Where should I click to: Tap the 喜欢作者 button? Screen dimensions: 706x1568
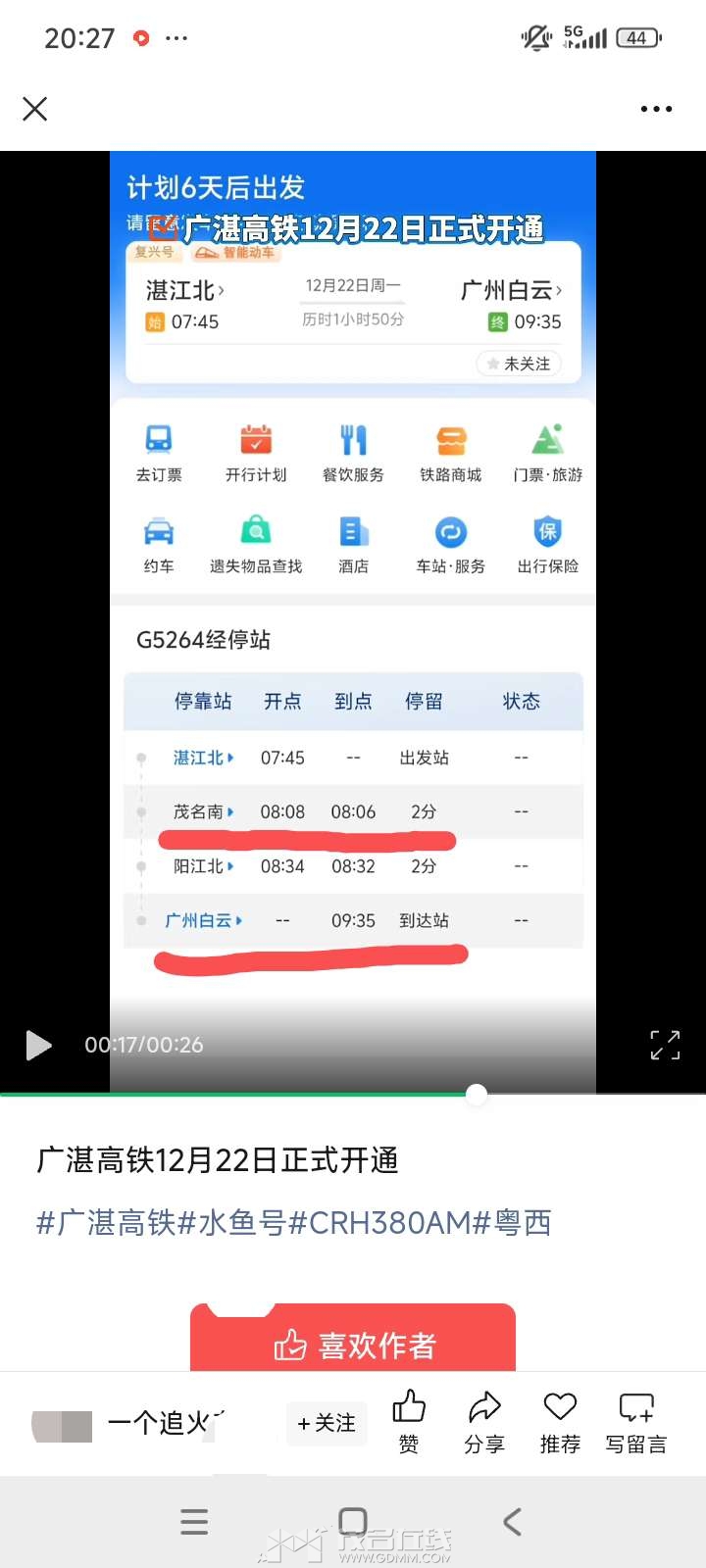click(x=353, y=1345)
